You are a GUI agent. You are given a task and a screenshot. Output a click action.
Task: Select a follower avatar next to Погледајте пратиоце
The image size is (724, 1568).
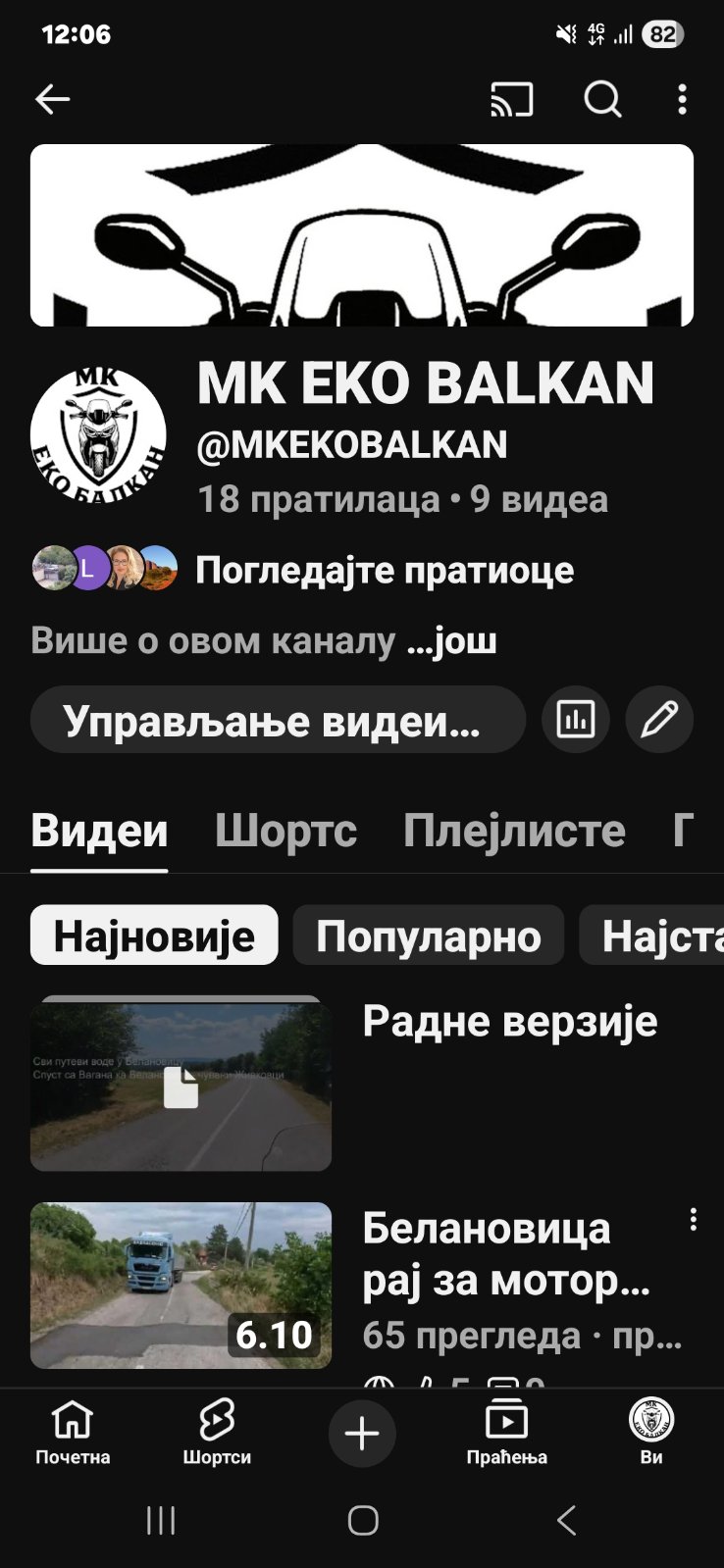(x=53, y=568)
